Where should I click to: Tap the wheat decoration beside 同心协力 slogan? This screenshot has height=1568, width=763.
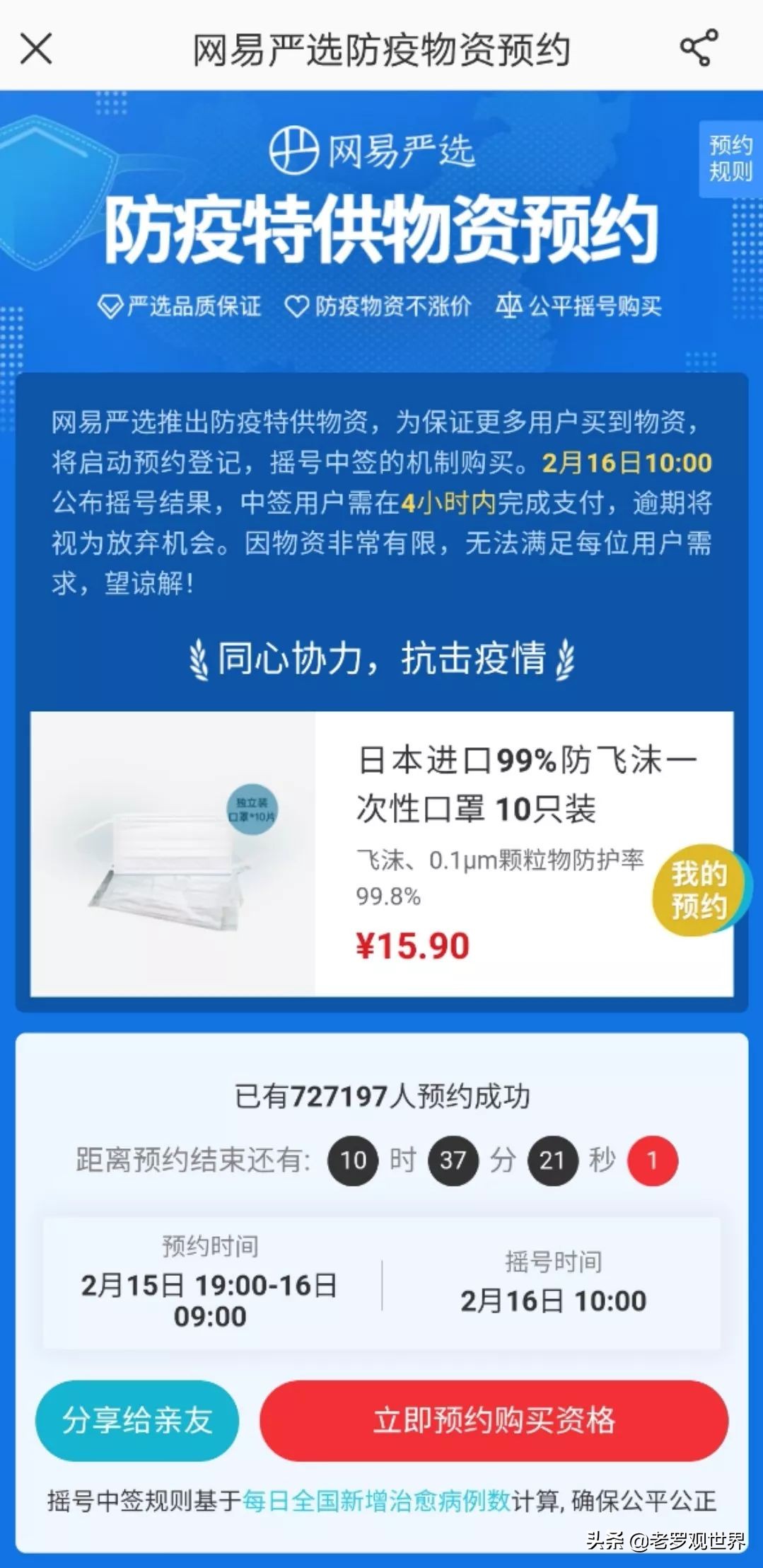(200, 658)
